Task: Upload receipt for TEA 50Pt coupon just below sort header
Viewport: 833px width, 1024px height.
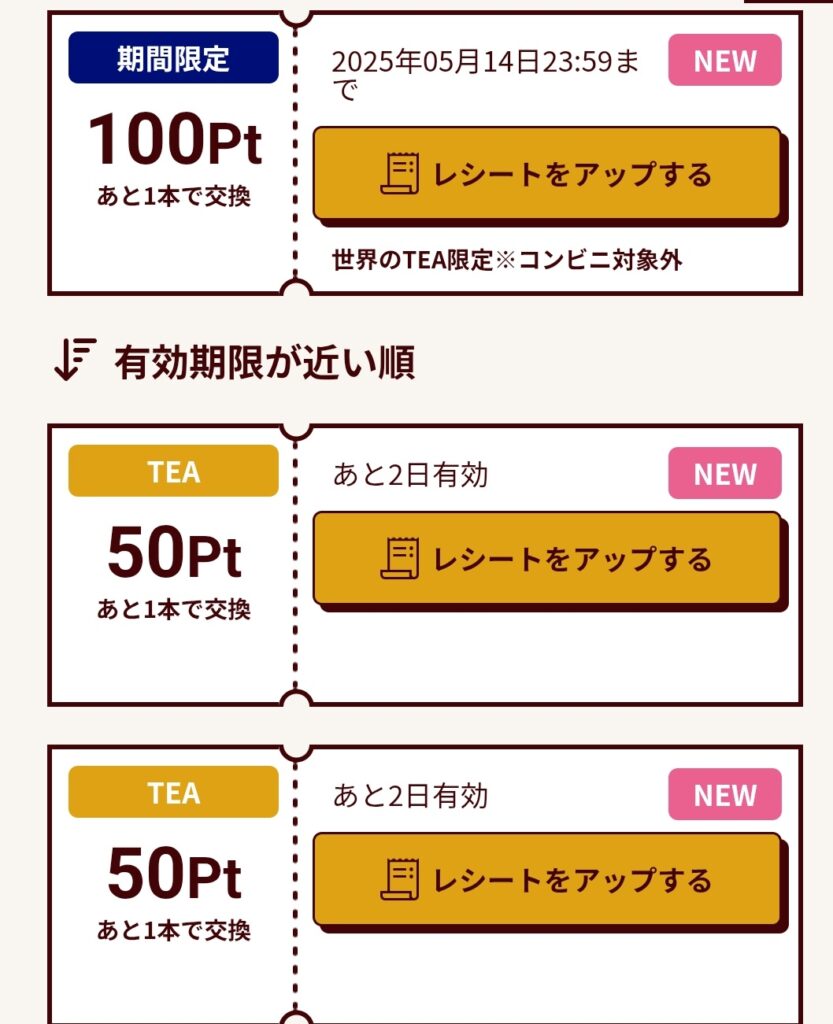Action: coord(546,559)
